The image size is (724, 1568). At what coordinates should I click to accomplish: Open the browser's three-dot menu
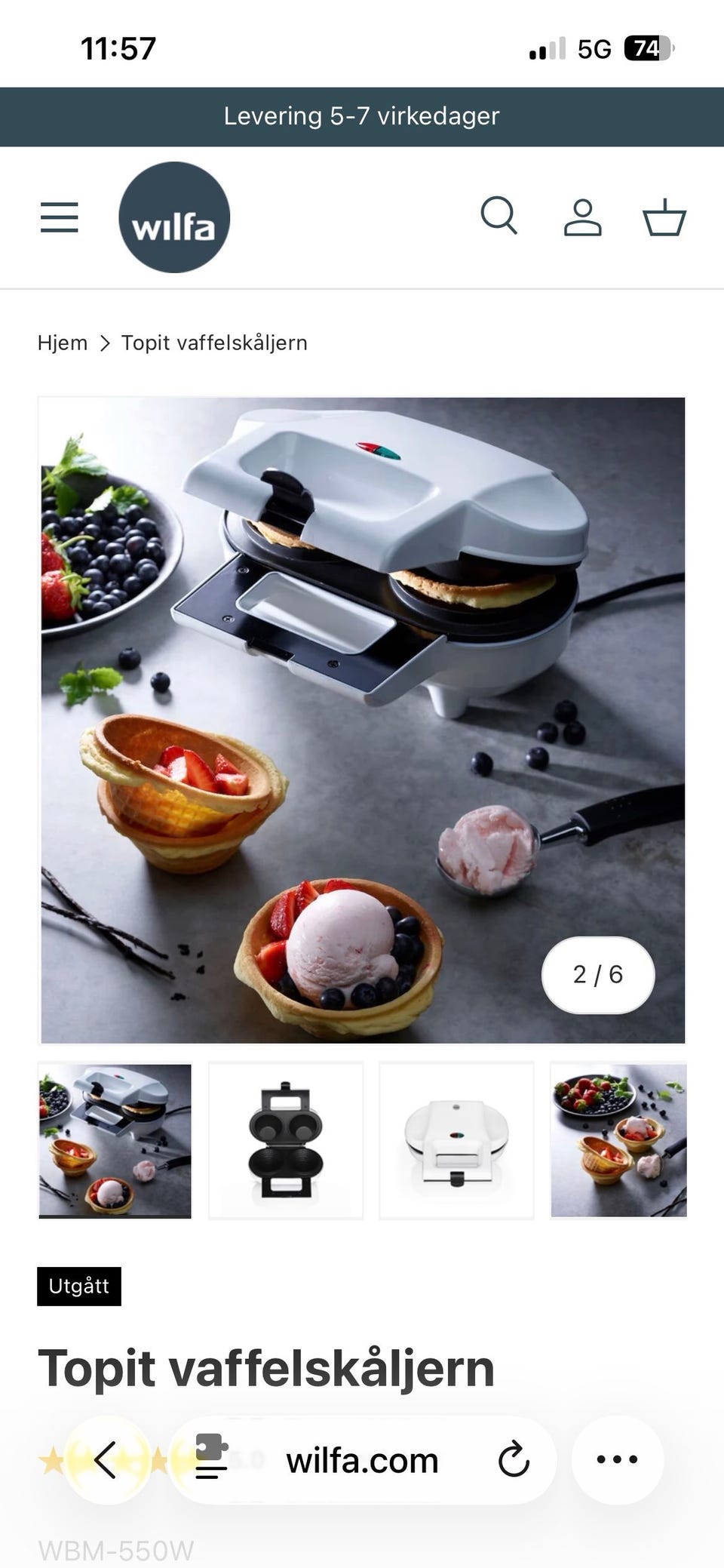click(x=617, y=1460)
